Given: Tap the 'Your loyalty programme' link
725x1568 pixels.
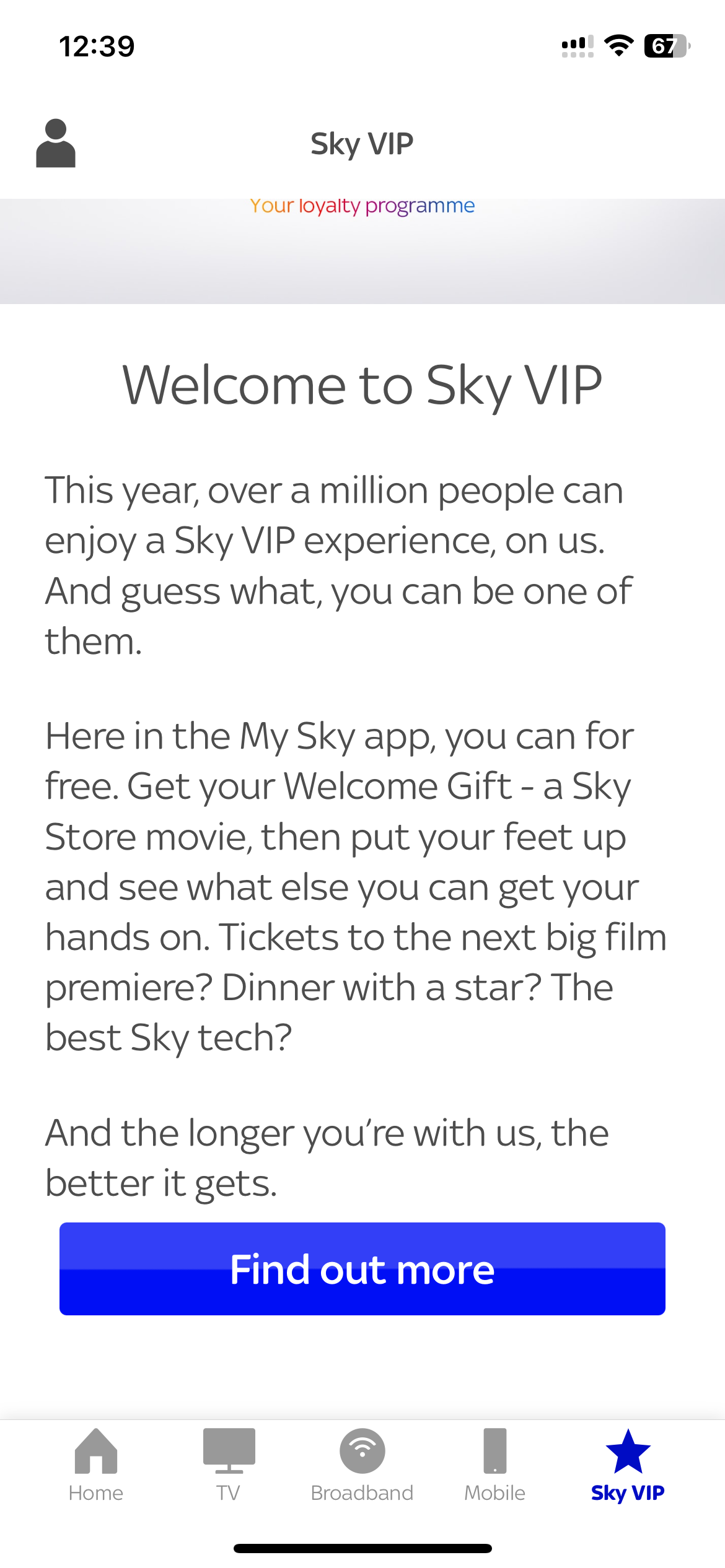Looking at the screenshot, I should point(362,205).
